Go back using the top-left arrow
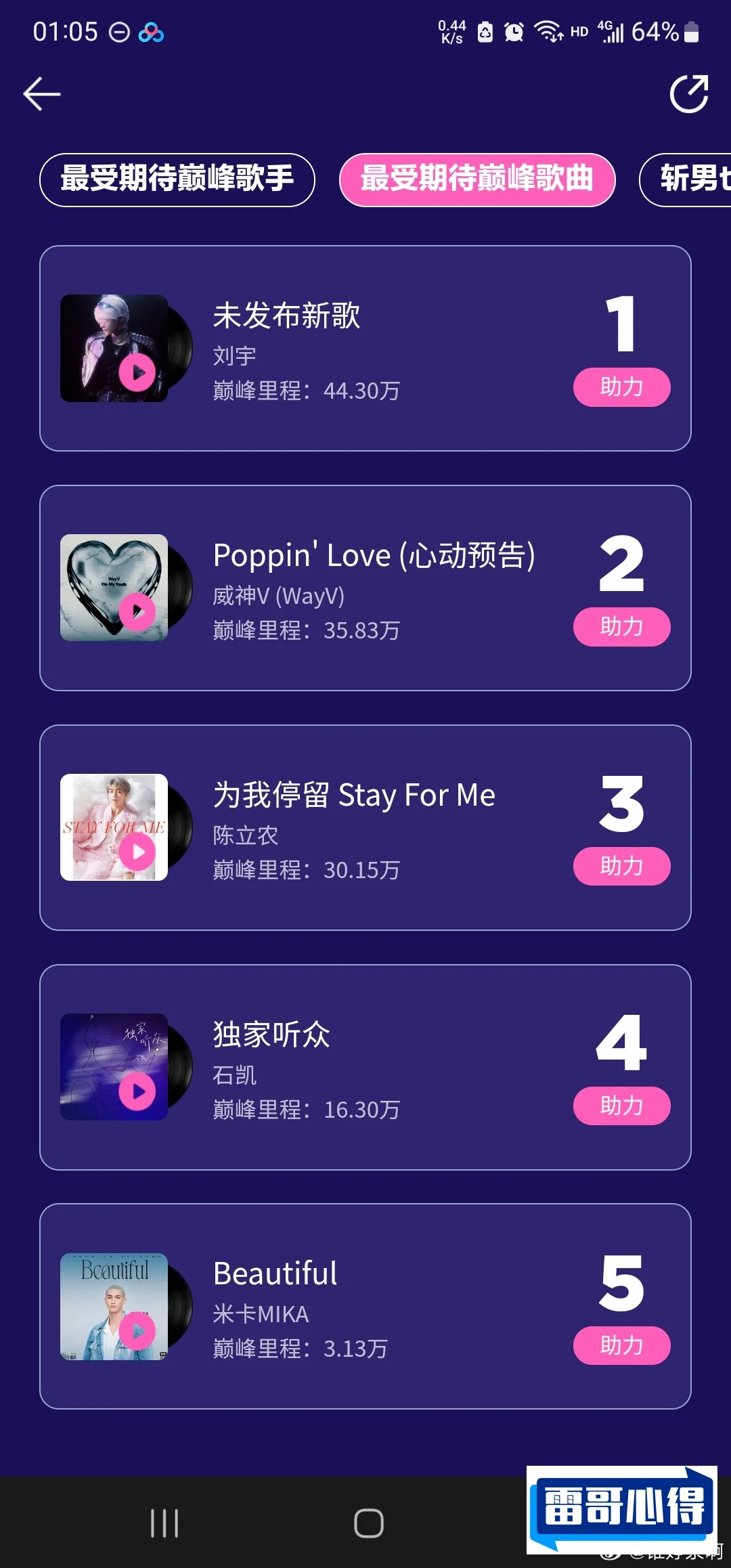 point(42,93)
